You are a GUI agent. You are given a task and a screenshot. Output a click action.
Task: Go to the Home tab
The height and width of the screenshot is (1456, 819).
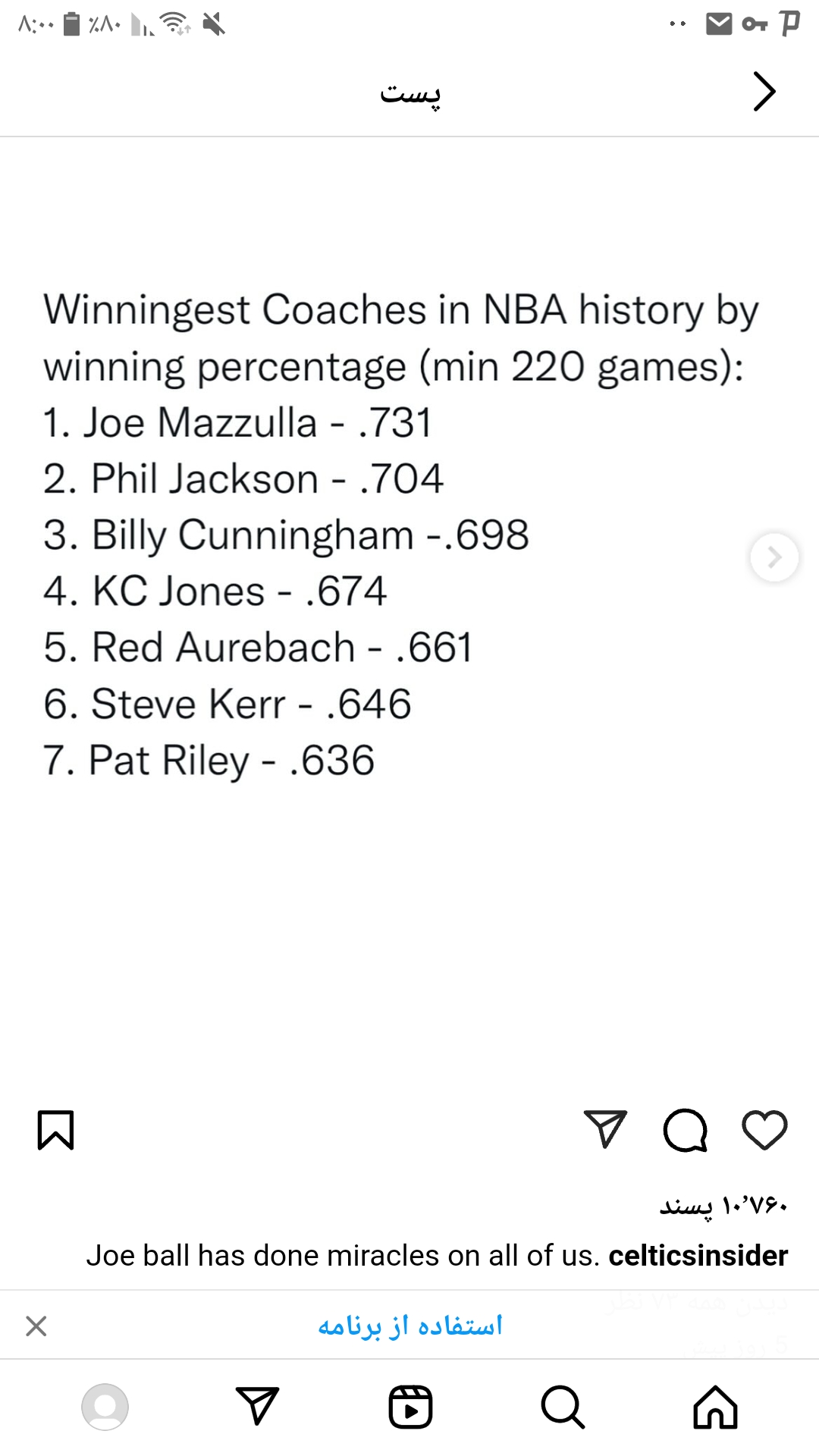(715, 1407)
